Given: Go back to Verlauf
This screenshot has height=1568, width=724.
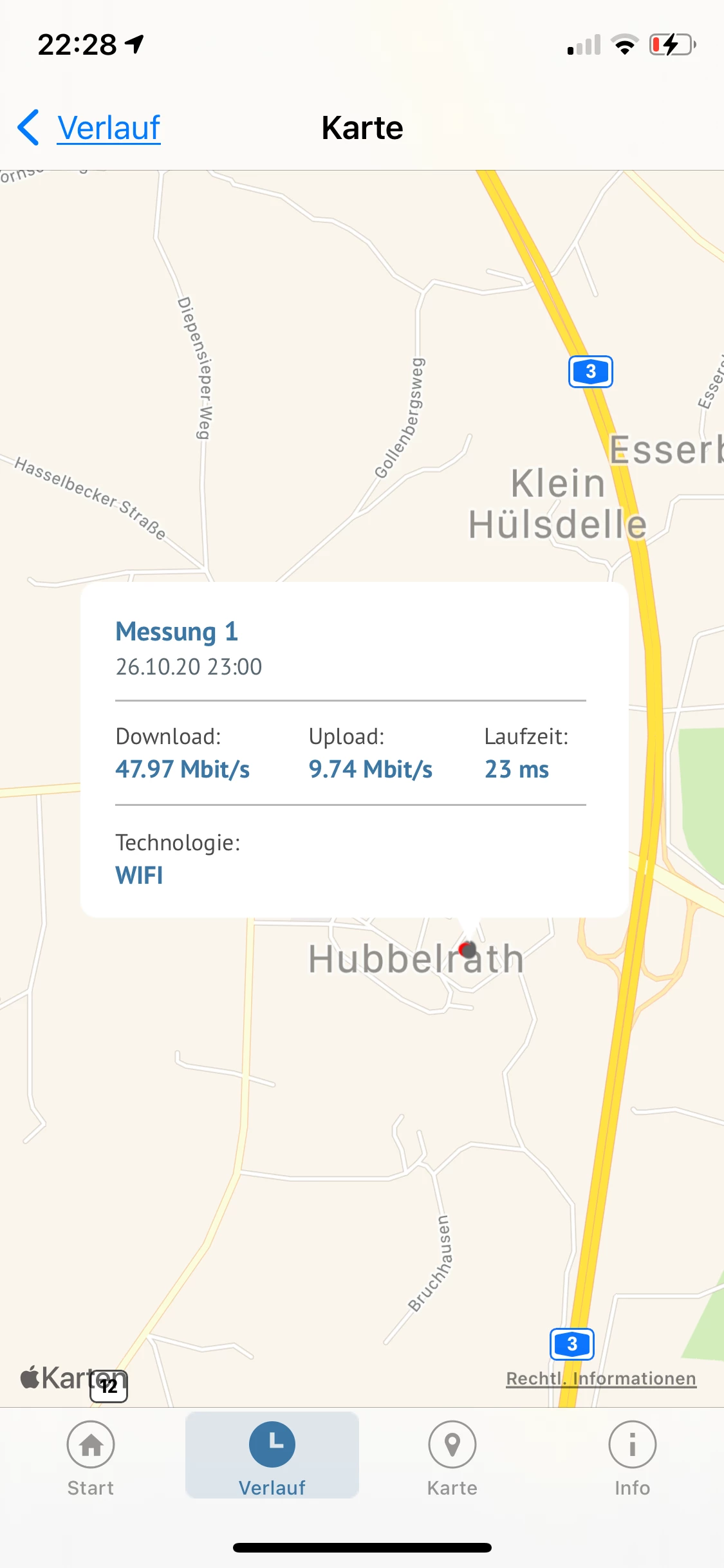Looking at the screenshot, I should tap(90, 127).
